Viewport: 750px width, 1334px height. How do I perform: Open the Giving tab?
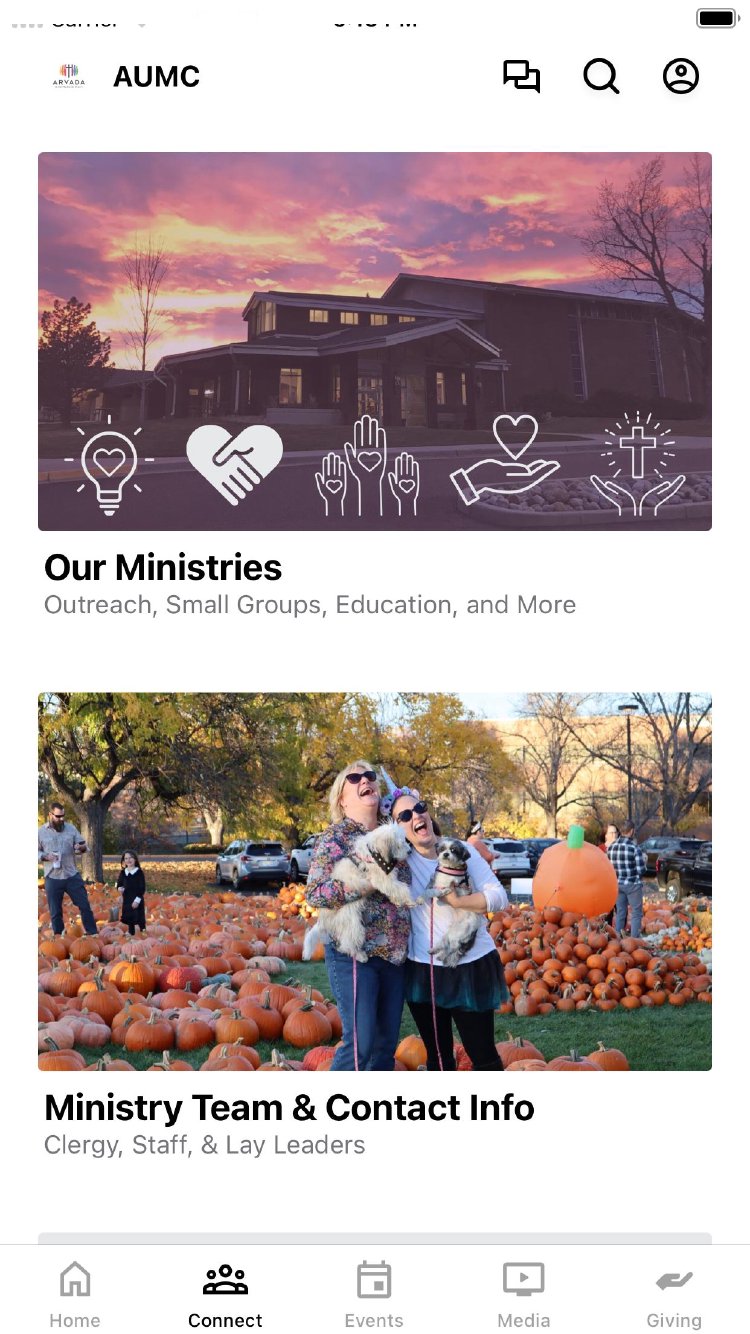coord(674,1295)
